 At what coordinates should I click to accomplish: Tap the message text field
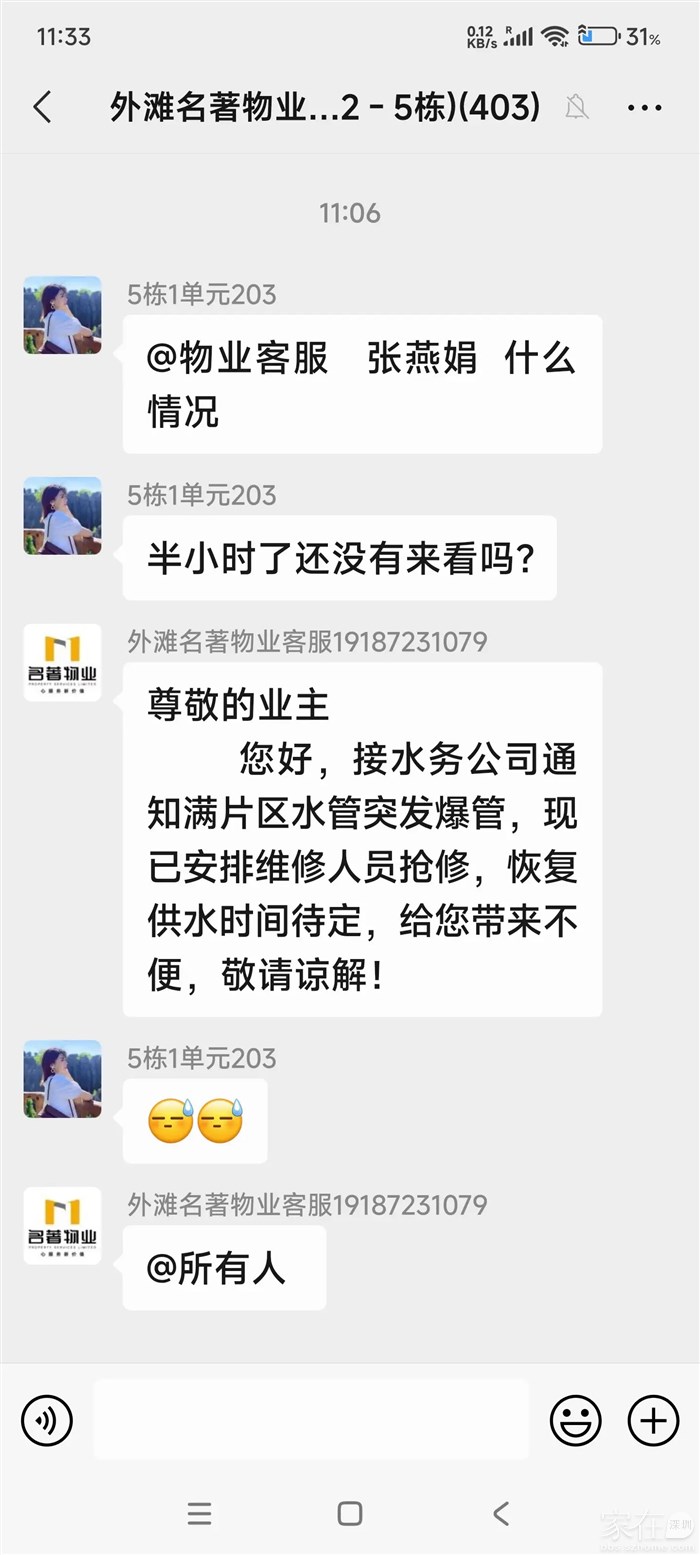[311, 1419]
